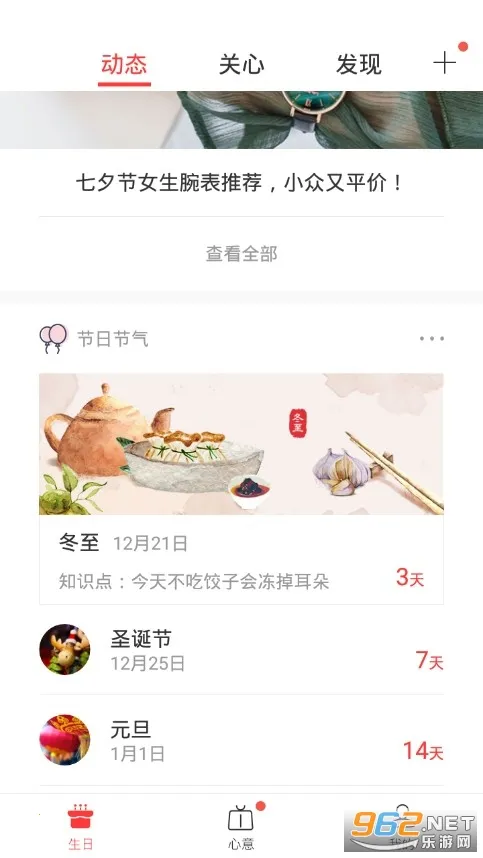
Task: Open the 元旦 row
Action: coord(241,740)
